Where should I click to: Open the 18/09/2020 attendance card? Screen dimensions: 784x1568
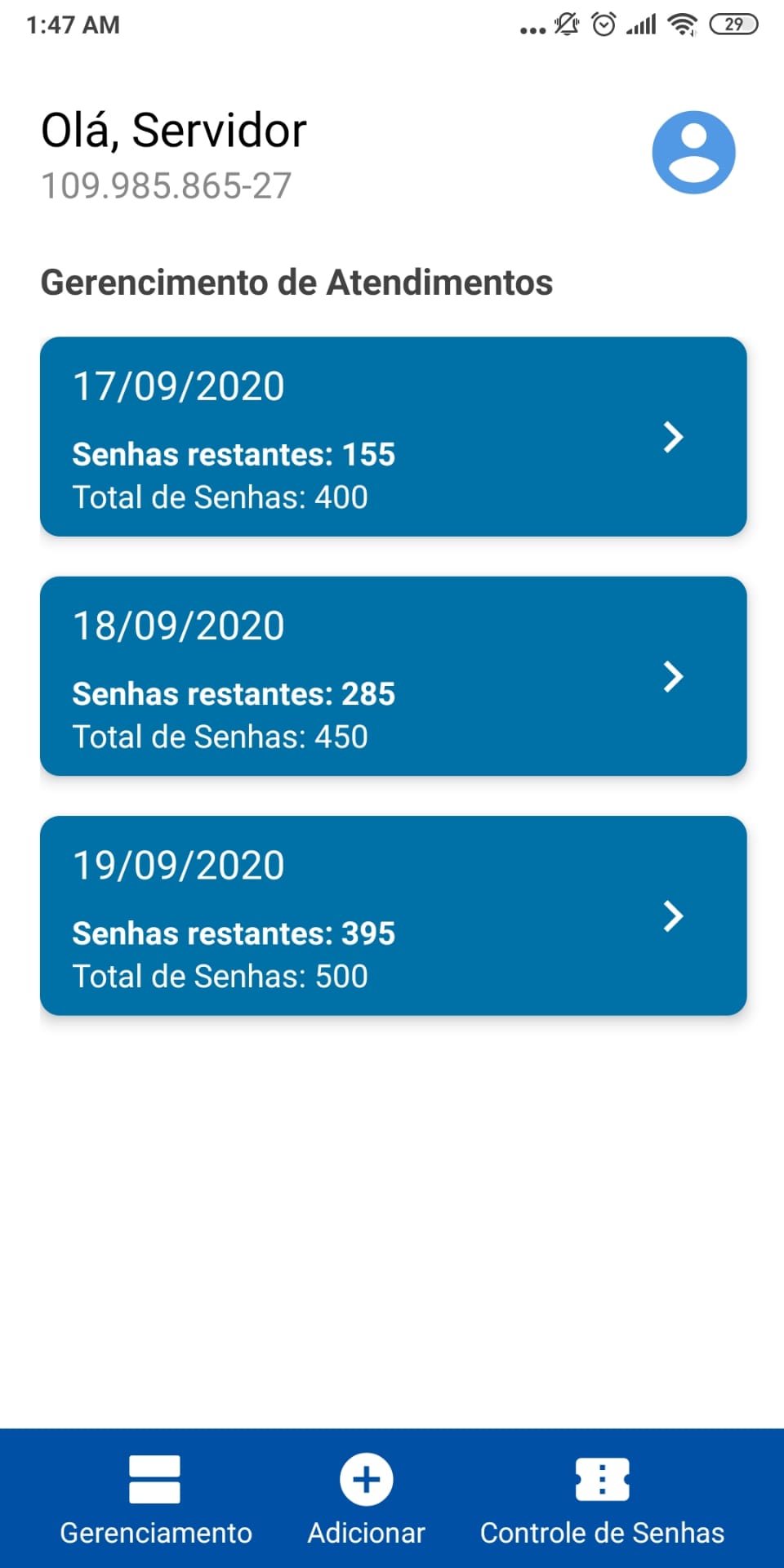tap(393, 676)
